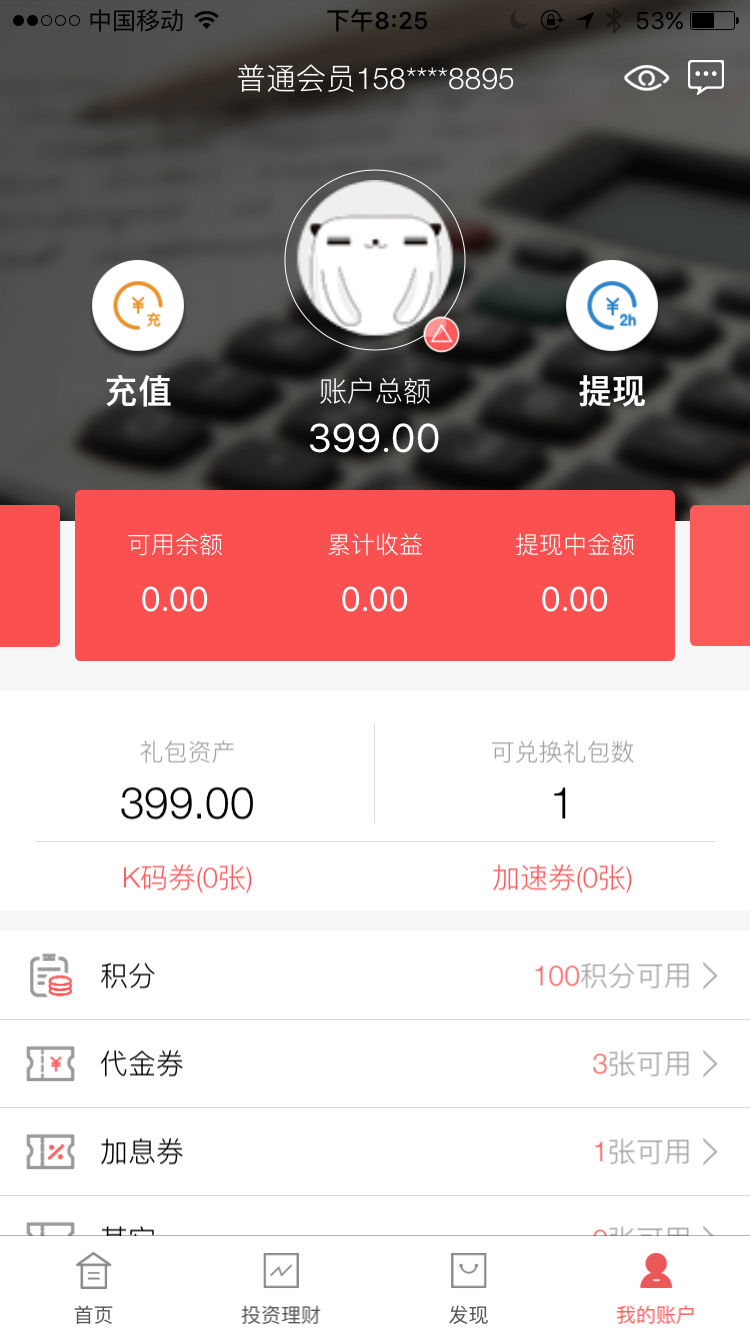Image resolution: width=750 pixels, height=1334 pixels.
Task: Open the red 可用余额 balance summary card
Action: 375,575
